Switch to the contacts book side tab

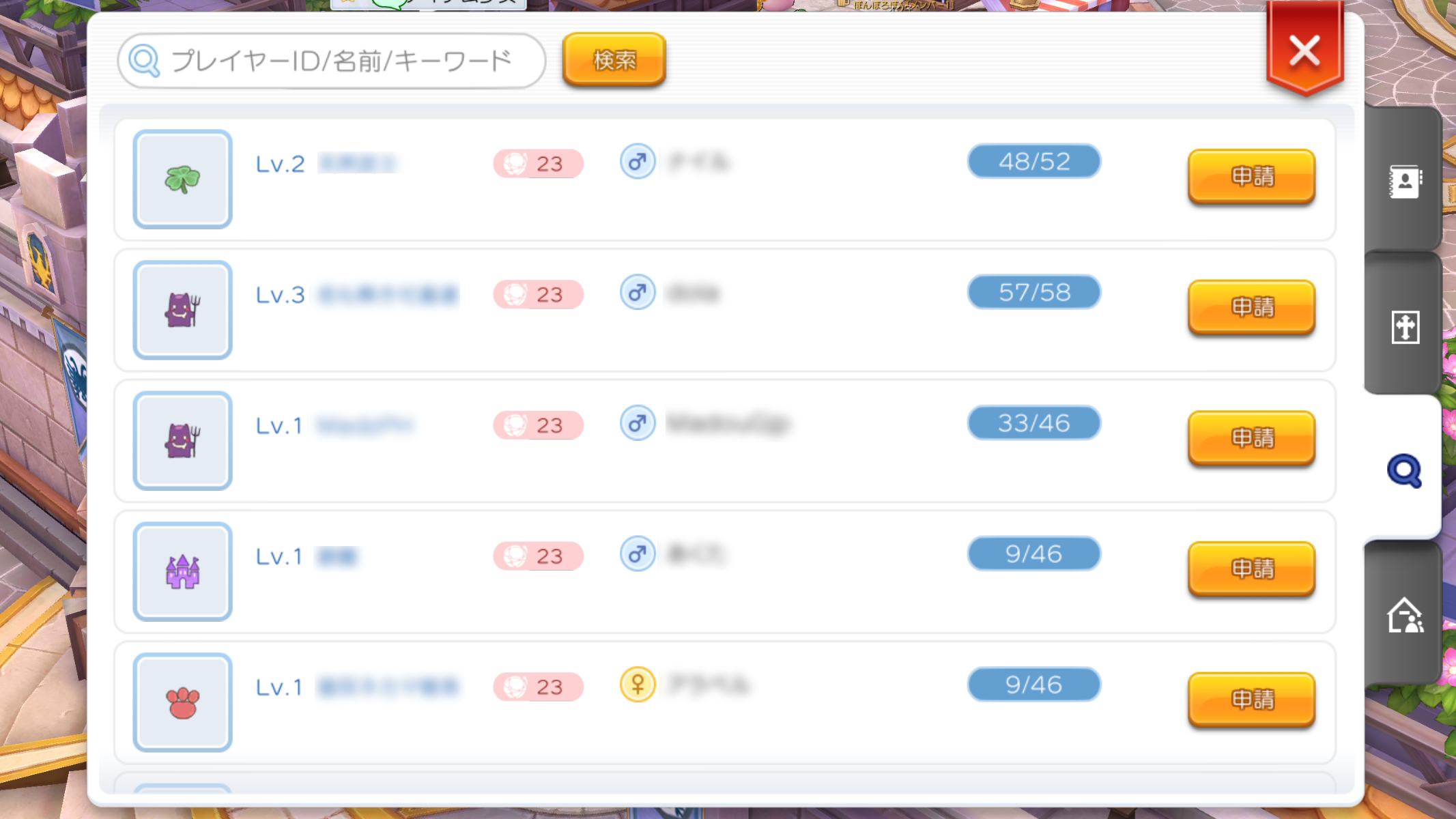pos(1404,182)
